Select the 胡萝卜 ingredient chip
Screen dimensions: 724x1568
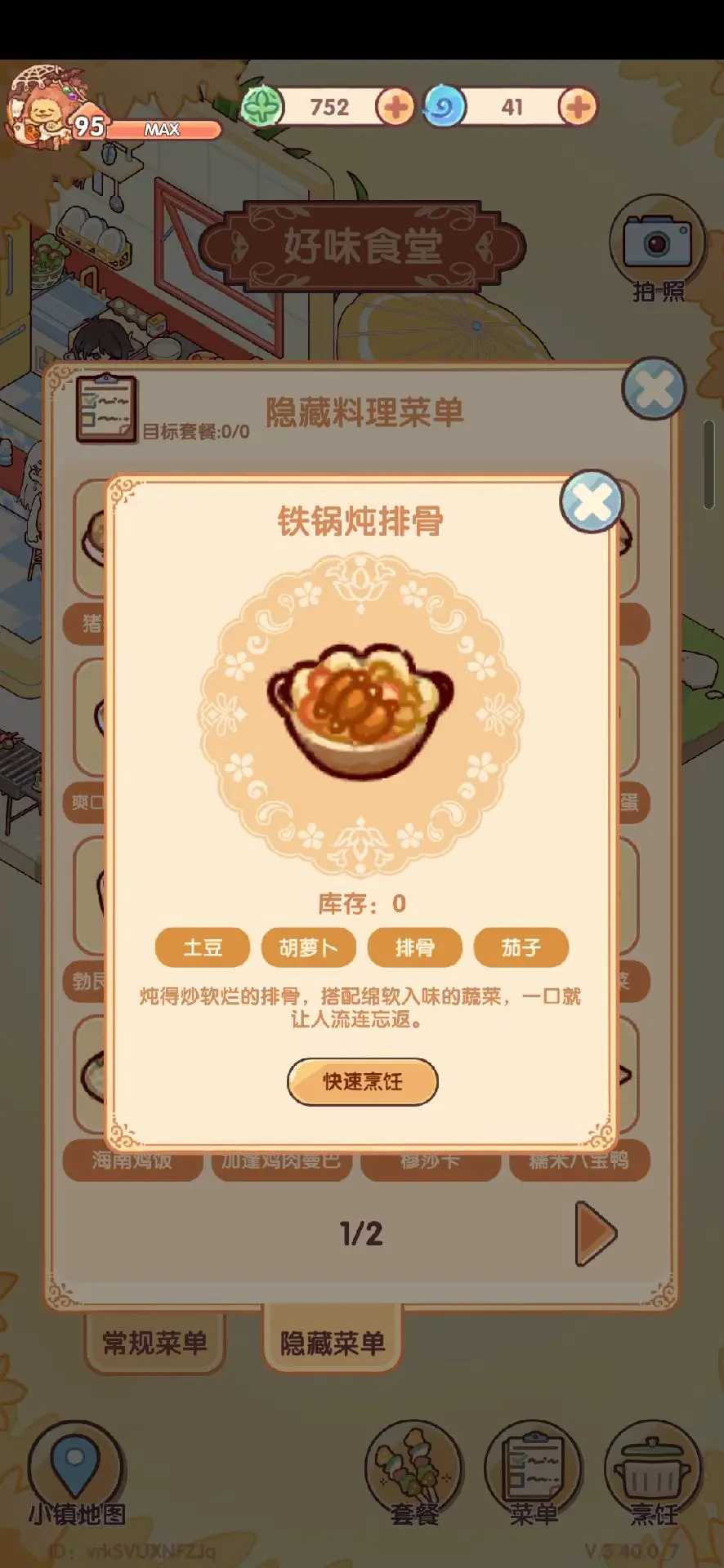(x=308, y=947)
